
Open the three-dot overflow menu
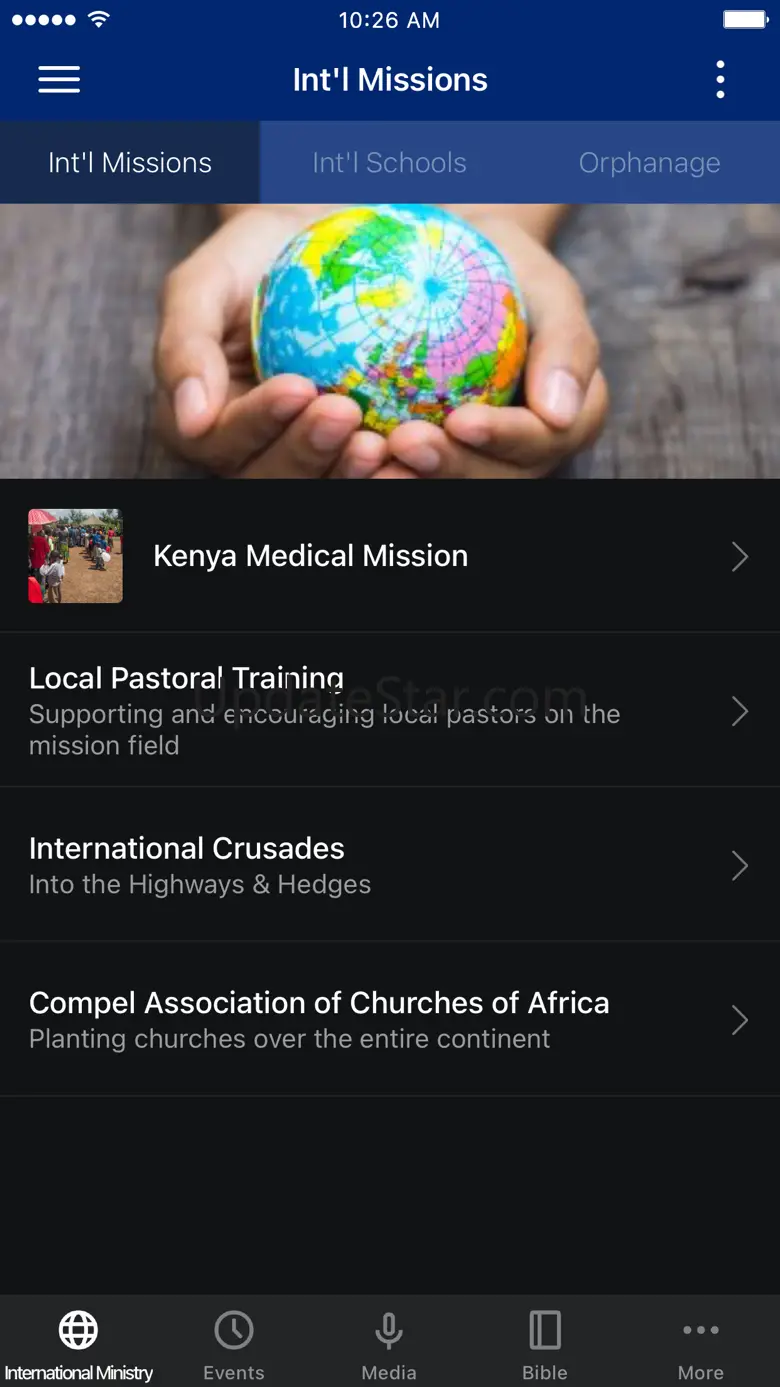[x=720, y=80]
